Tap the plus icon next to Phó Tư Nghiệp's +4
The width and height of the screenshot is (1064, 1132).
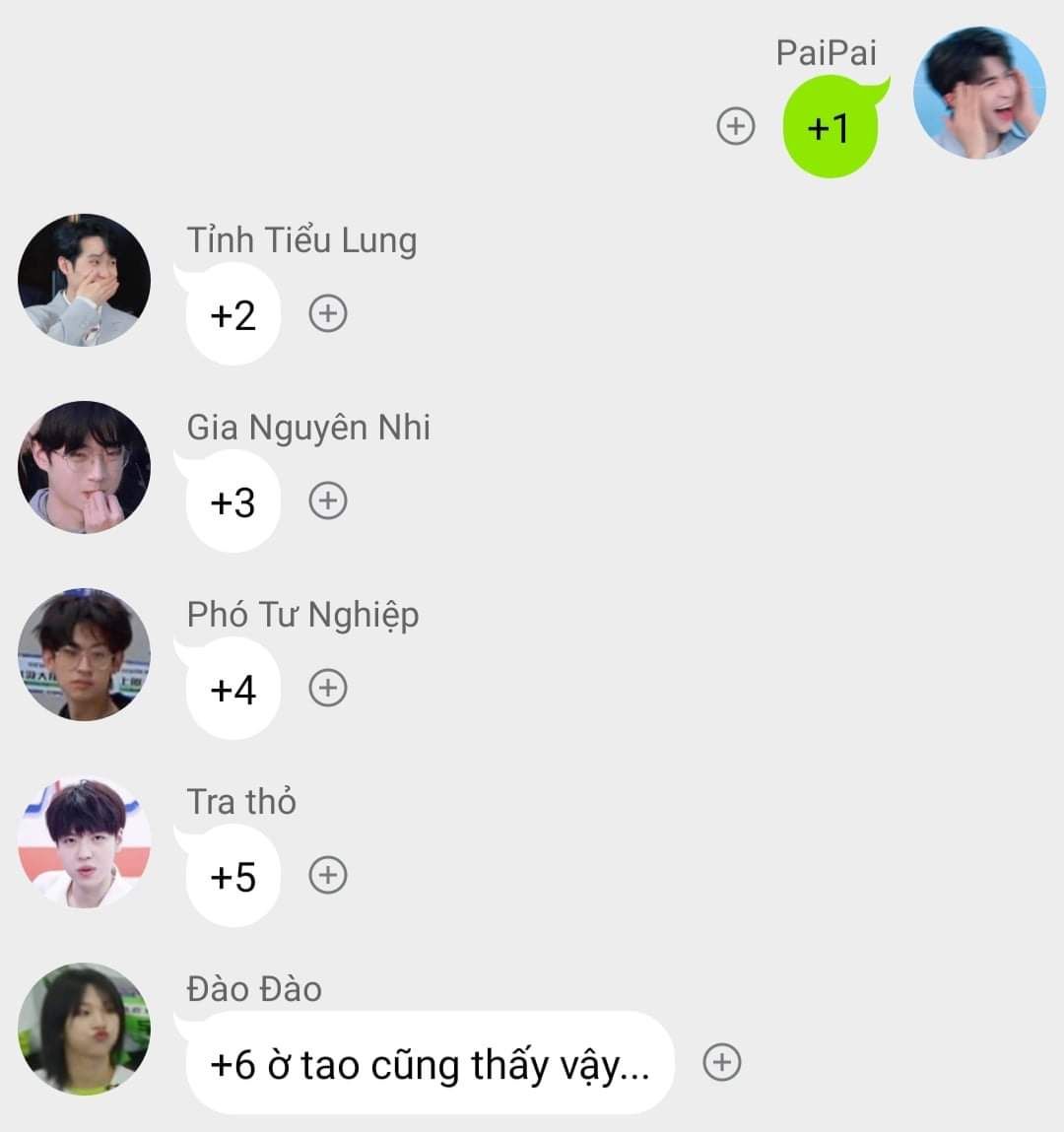(328, 688)
